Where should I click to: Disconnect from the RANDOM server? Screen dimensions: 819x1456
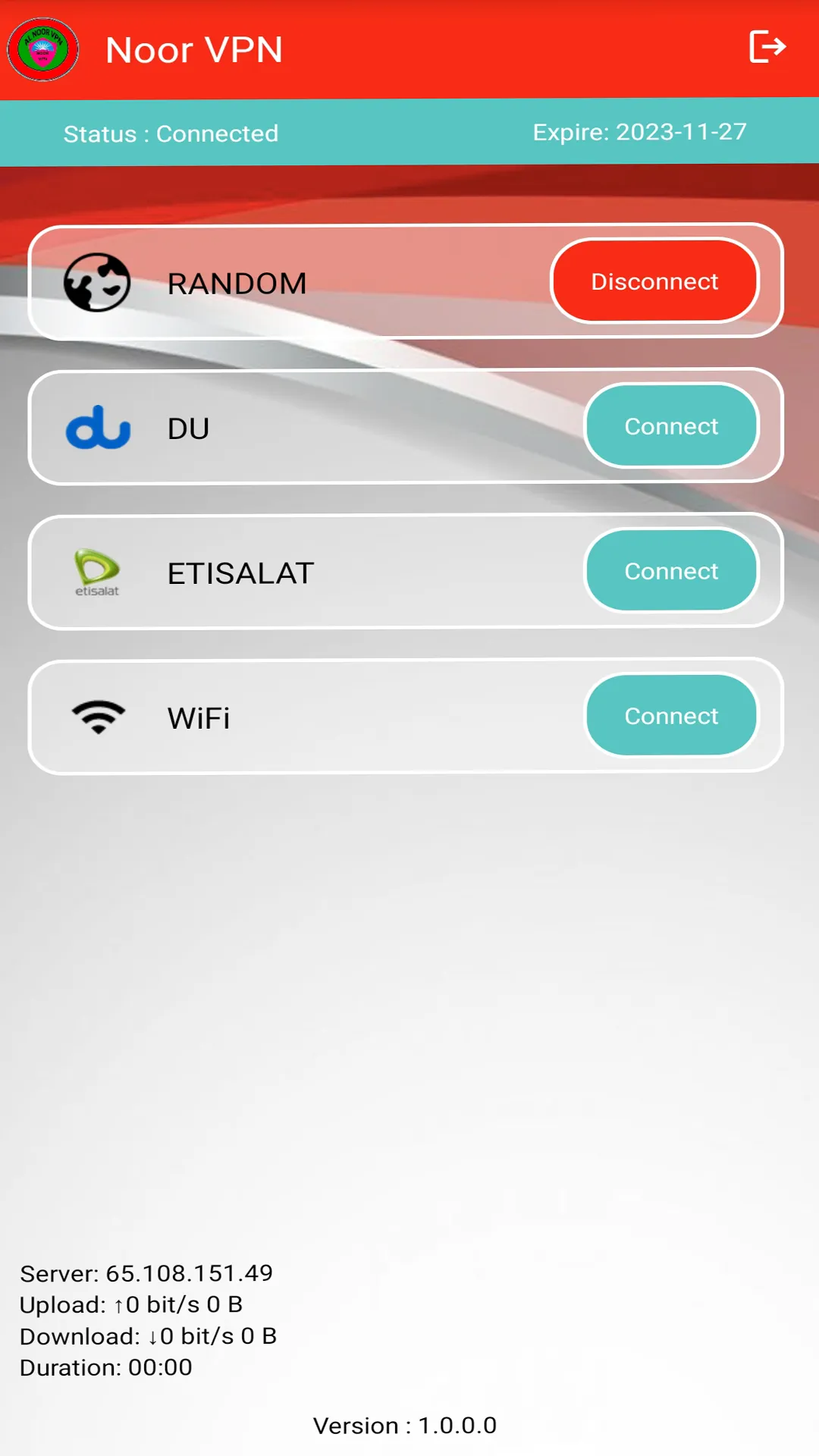click(654, 281)
